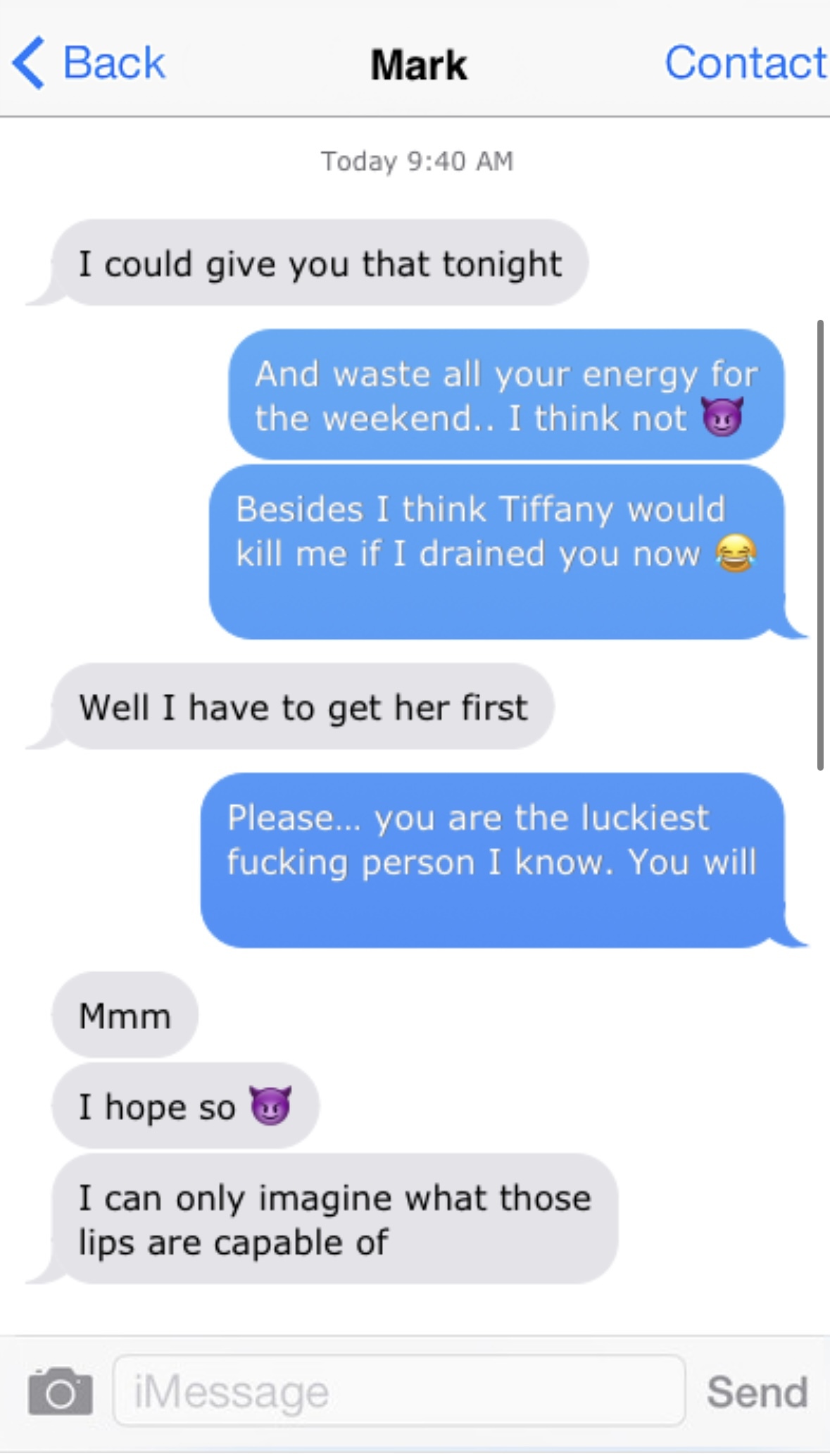Go back to the message list
This screenshot has height=1456, width=830.
click(x=89, y=63)
